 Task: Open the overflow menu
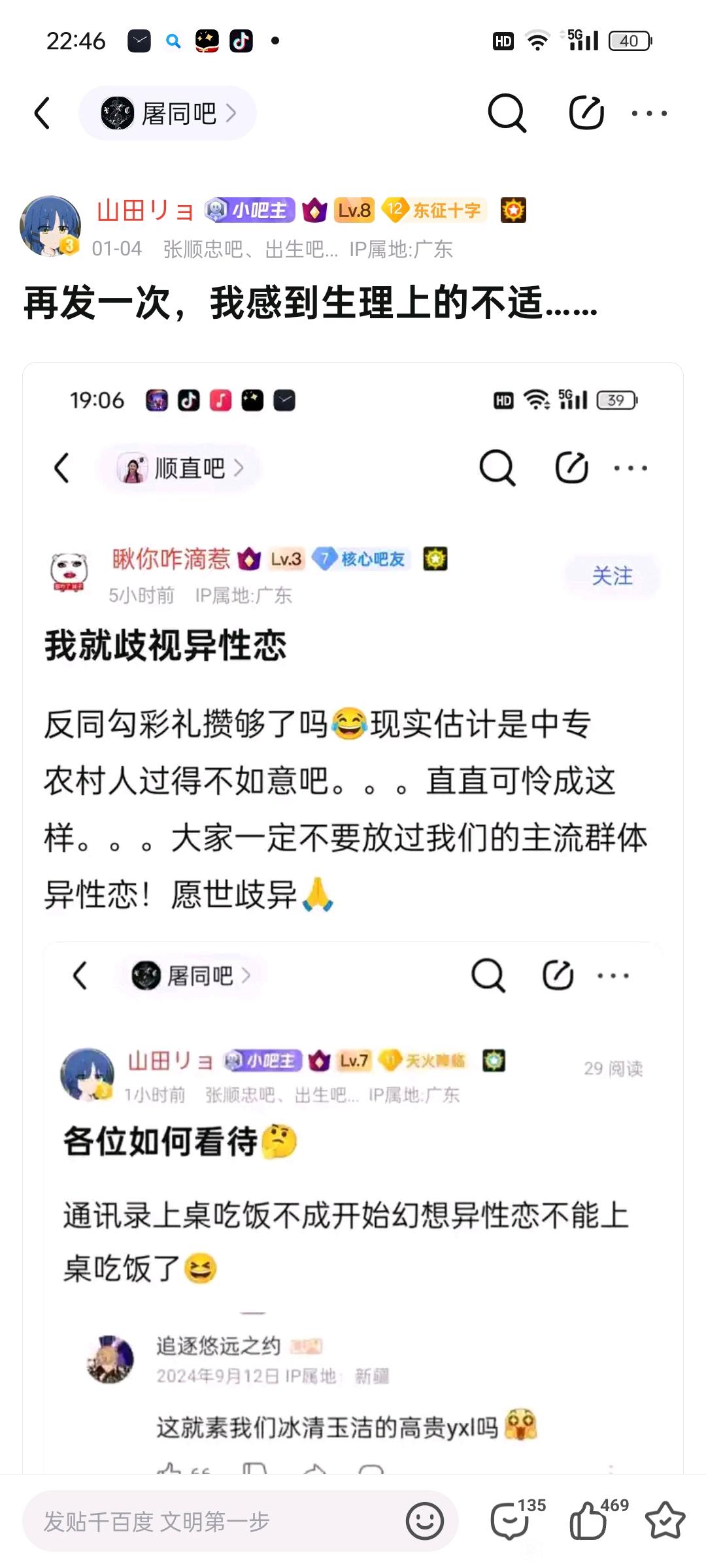tap(649, 113)
